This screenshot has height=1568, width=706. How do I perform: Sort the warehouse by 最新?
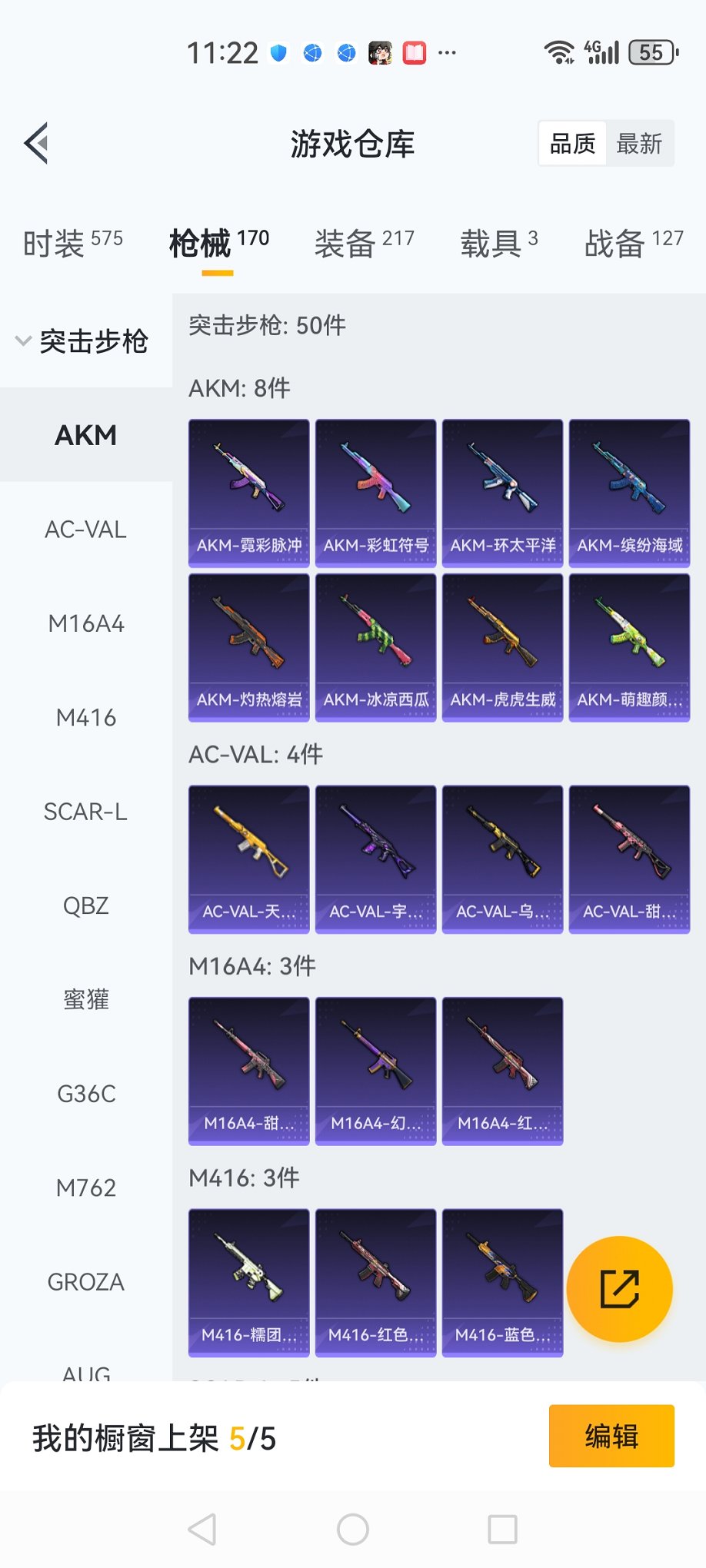pyautogui.click(x=639, y=144)
